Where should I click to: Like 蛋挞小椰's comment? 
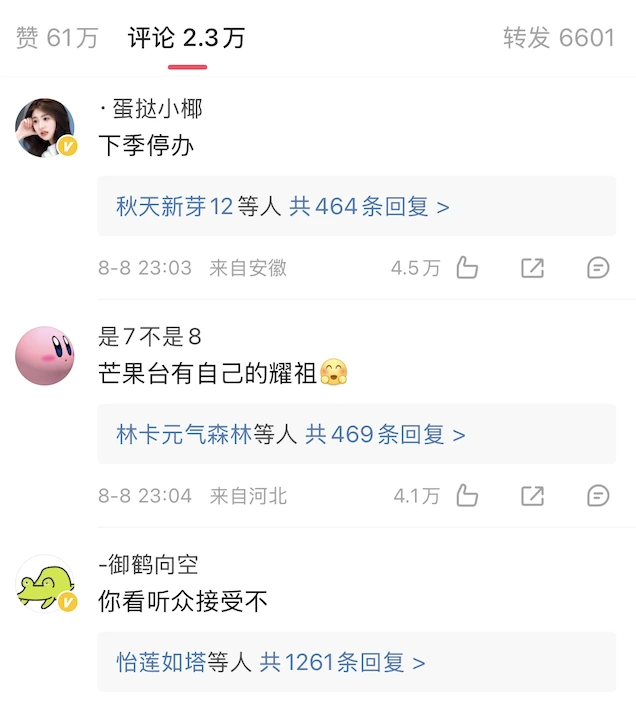tap(467, 267)
